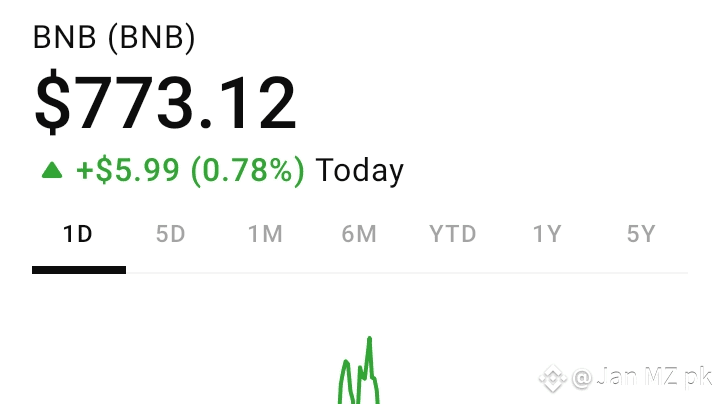Display the 5Y price history
The height and width of the screenshot is (404, 720).
point(641,235)
